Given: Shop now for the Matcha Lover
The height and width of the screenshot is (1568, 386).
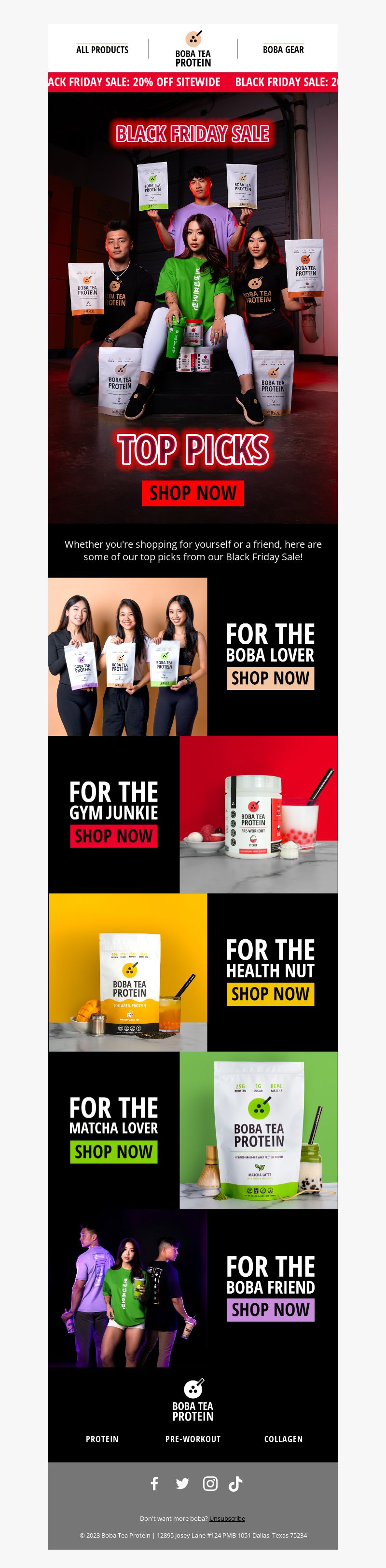Looking at the screenshot, I should (x=114, y=1152).
